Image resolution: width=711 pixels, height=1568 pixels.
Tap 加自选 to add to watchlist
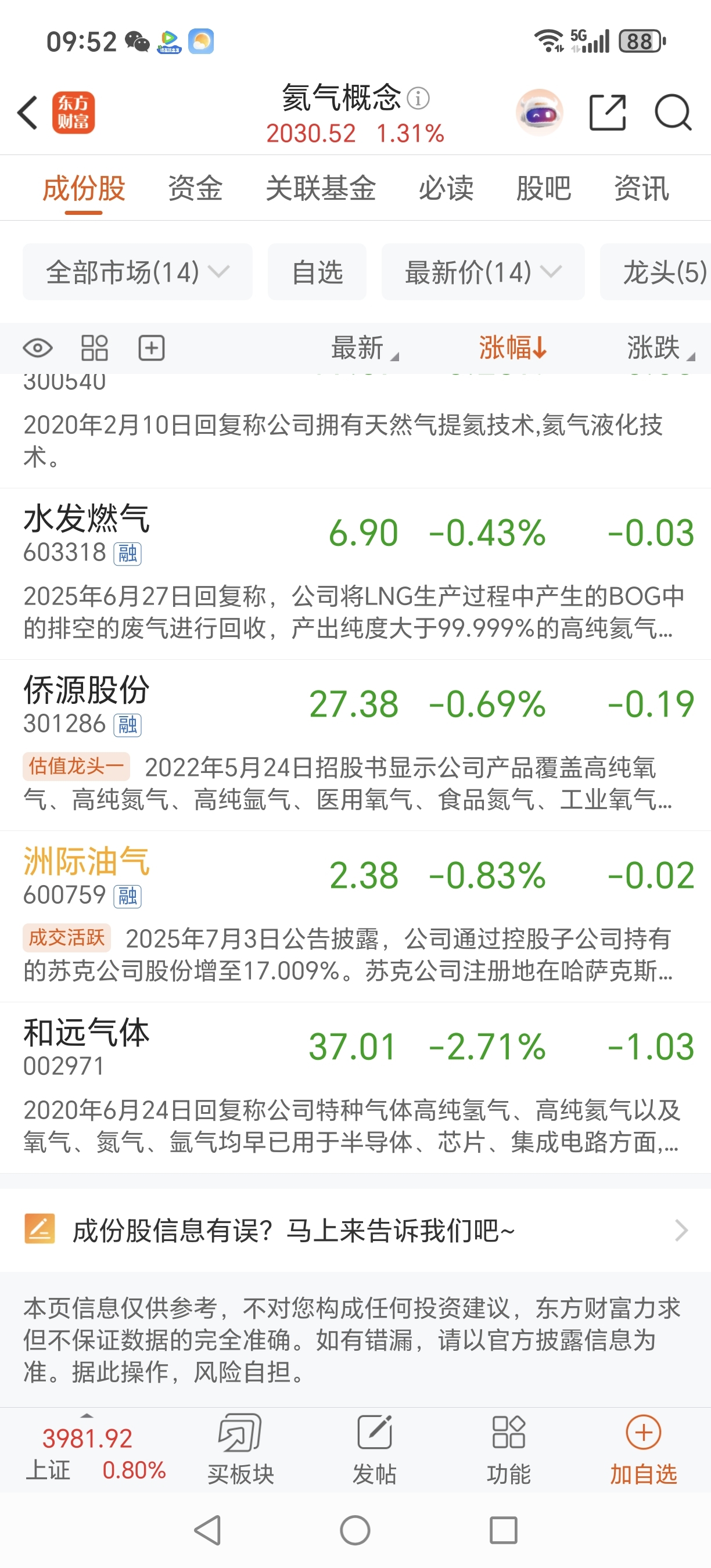click(643, 1449)
